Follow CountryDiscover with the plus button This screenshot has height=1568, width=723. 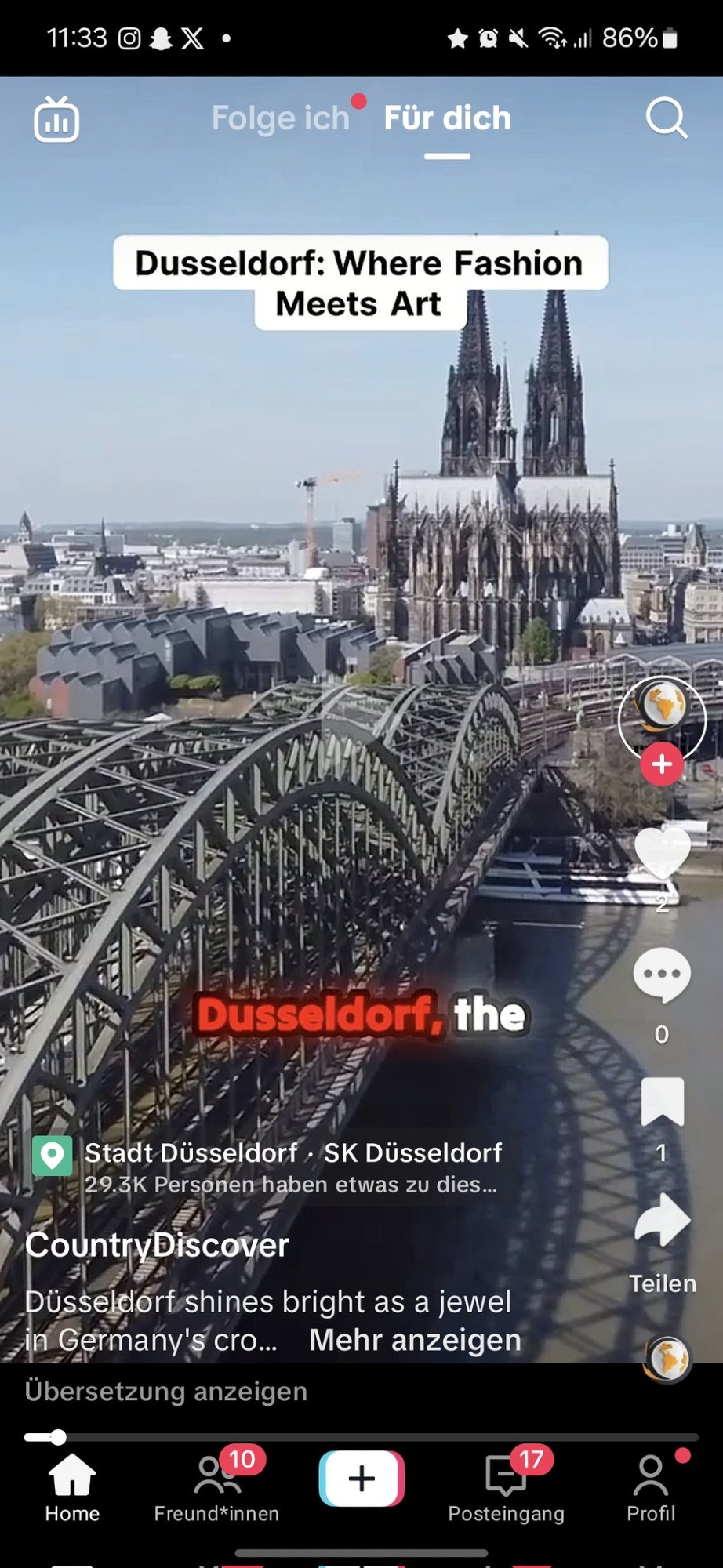pyautogui.click(x=662, y=764)
